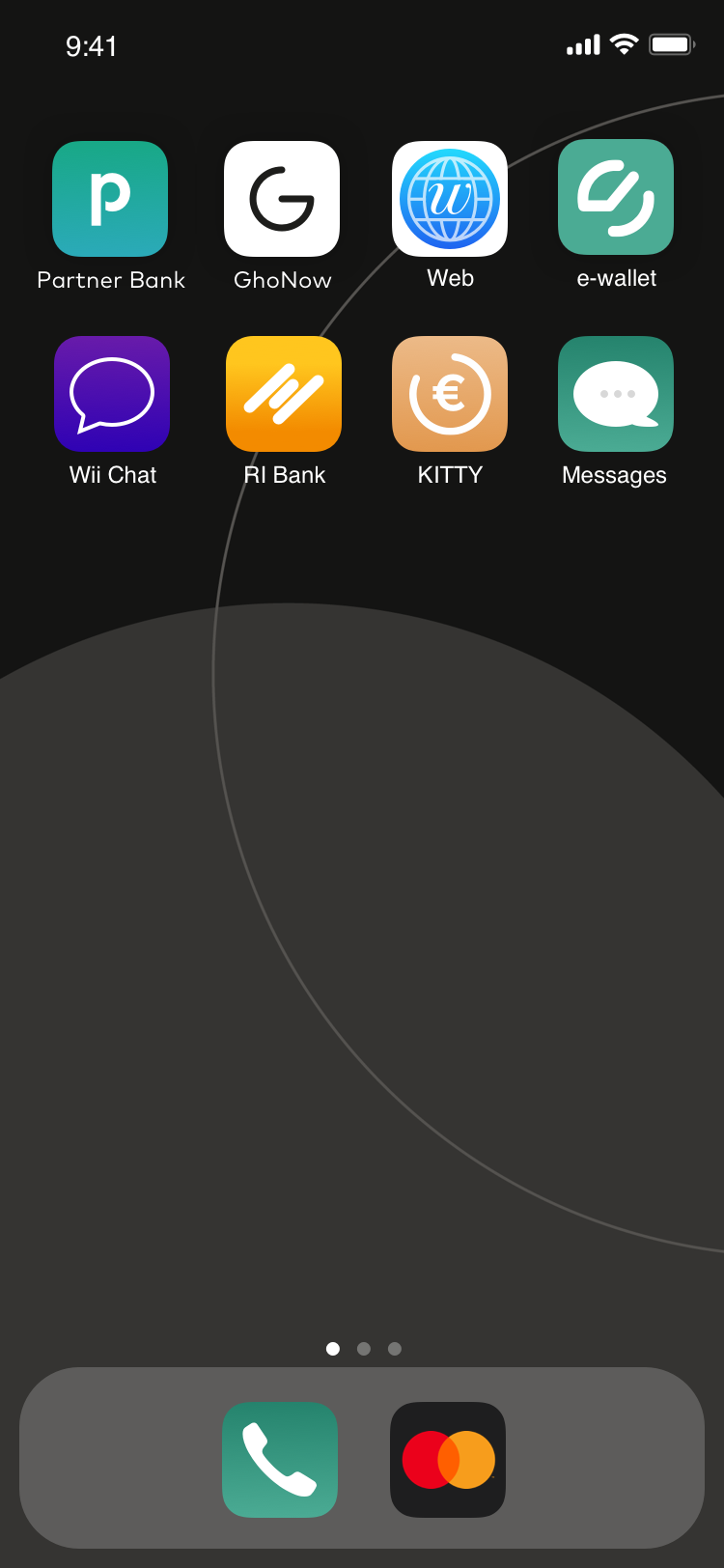Image resolution: width=724 pixels, height=1568 pixels.
Task: Open the Messages app
Action: [x=616, y=394]
